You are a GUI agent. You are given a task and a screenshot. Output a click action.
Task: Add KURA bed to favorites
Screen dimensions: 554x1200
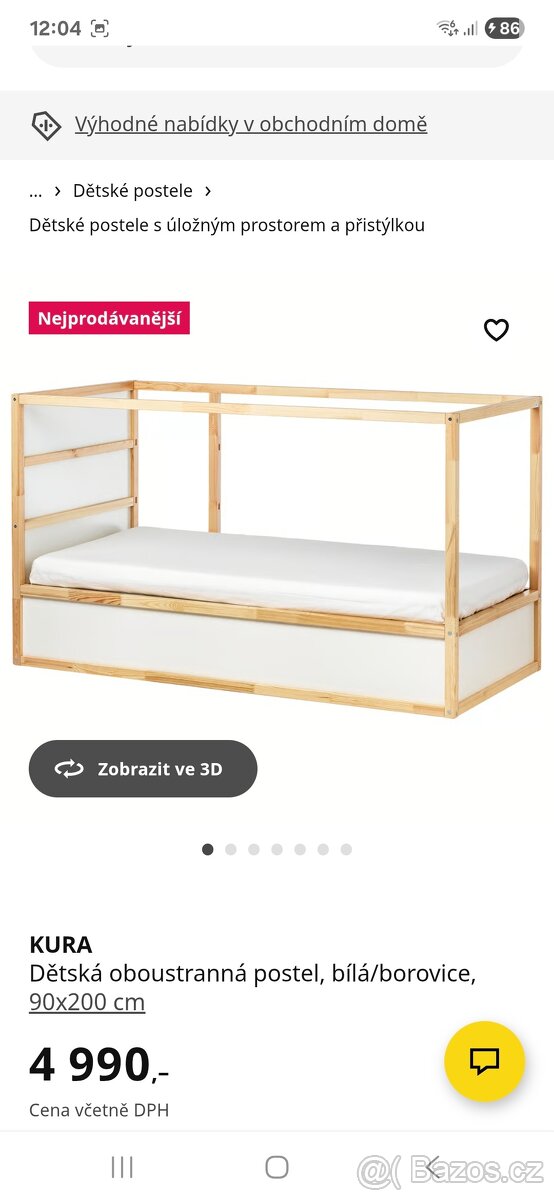point(496,330)
